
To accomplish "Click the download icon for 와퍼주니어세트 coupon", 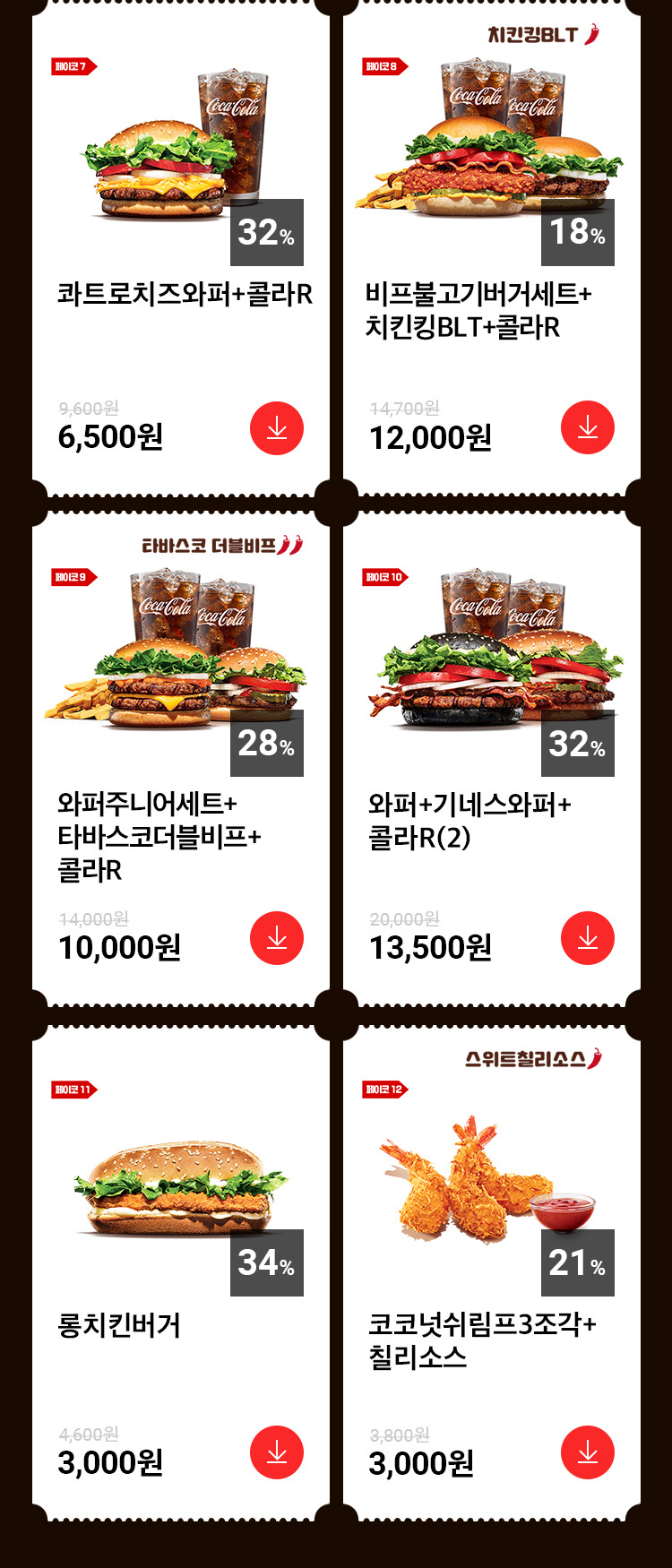I will [x=276, y=938].
